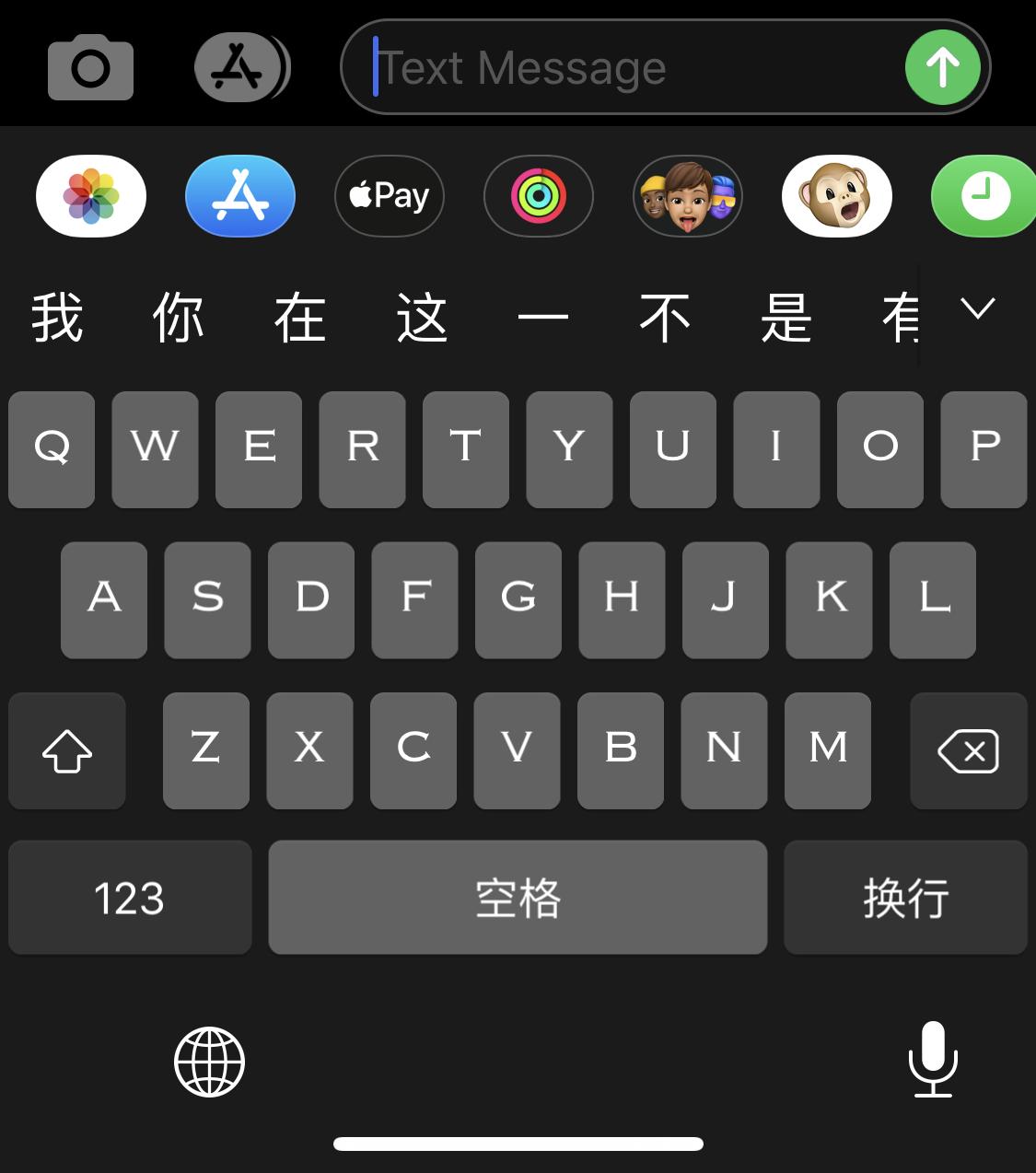Select the candidate word 不
Screen dimensions: 1036x1173
coord(666,318)
